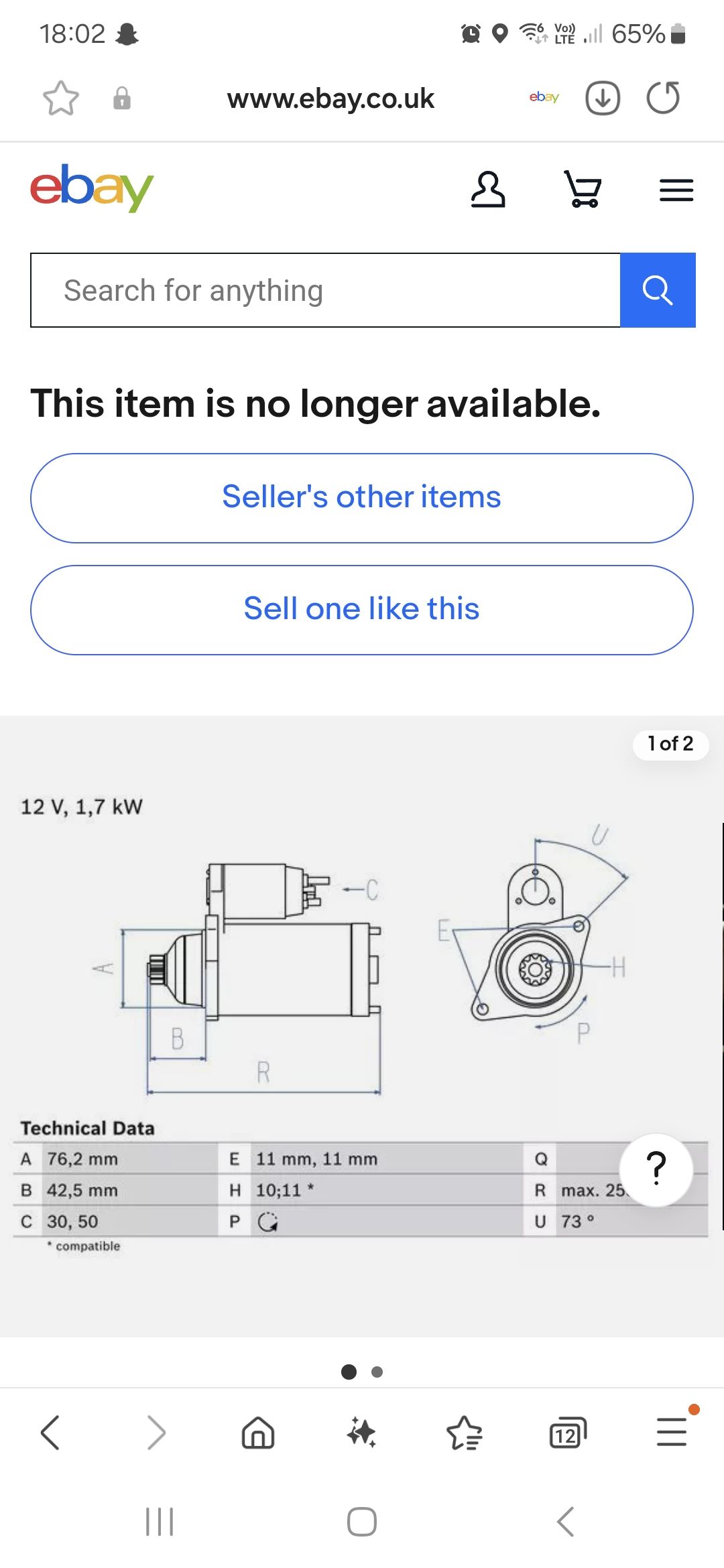The image size is (724, 1568).
Task: Go to the second image dot
Action: point(377,1372)
